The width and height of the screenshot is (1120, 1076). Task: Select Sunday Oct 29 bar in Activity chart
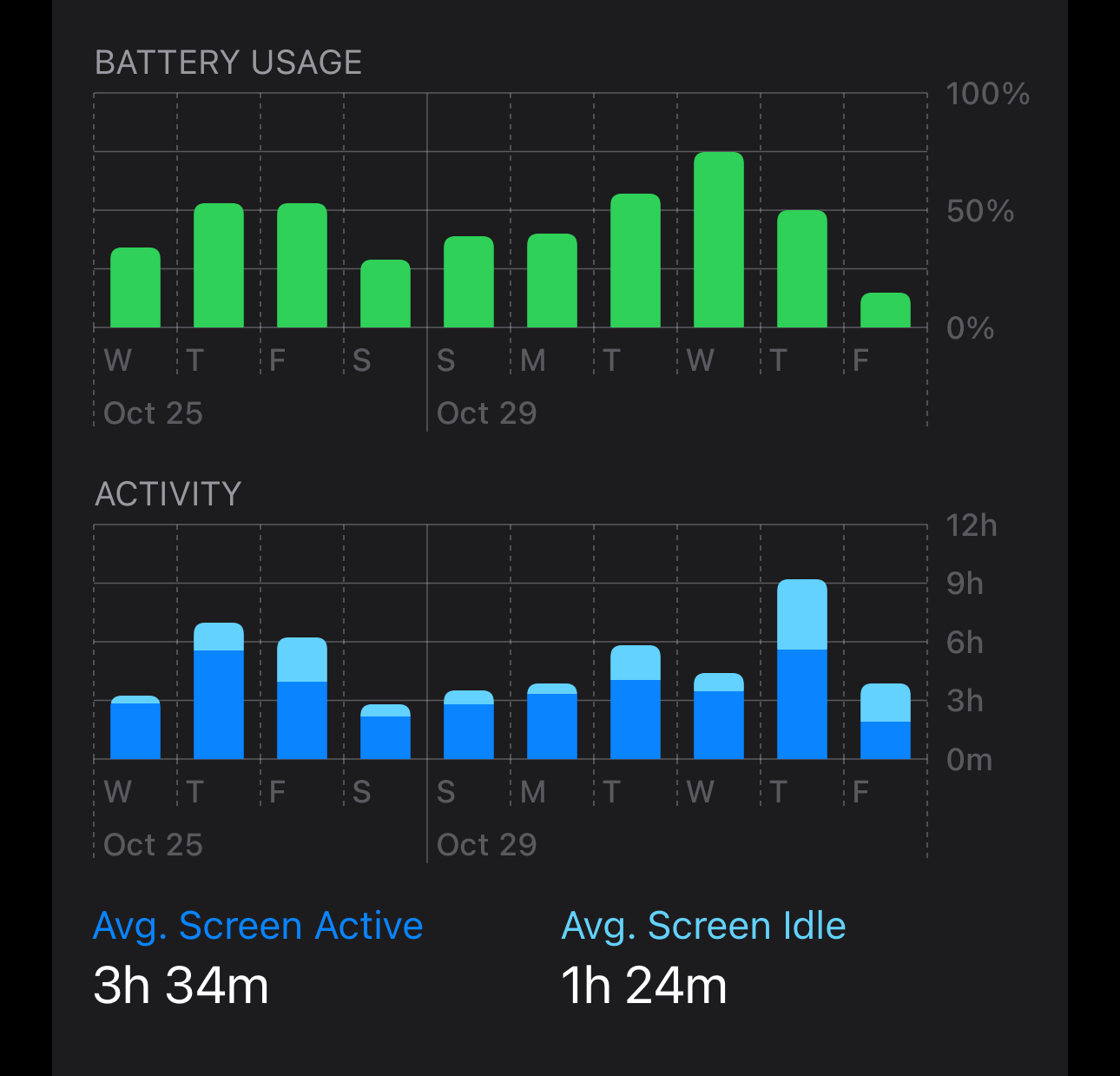point(469,725)
